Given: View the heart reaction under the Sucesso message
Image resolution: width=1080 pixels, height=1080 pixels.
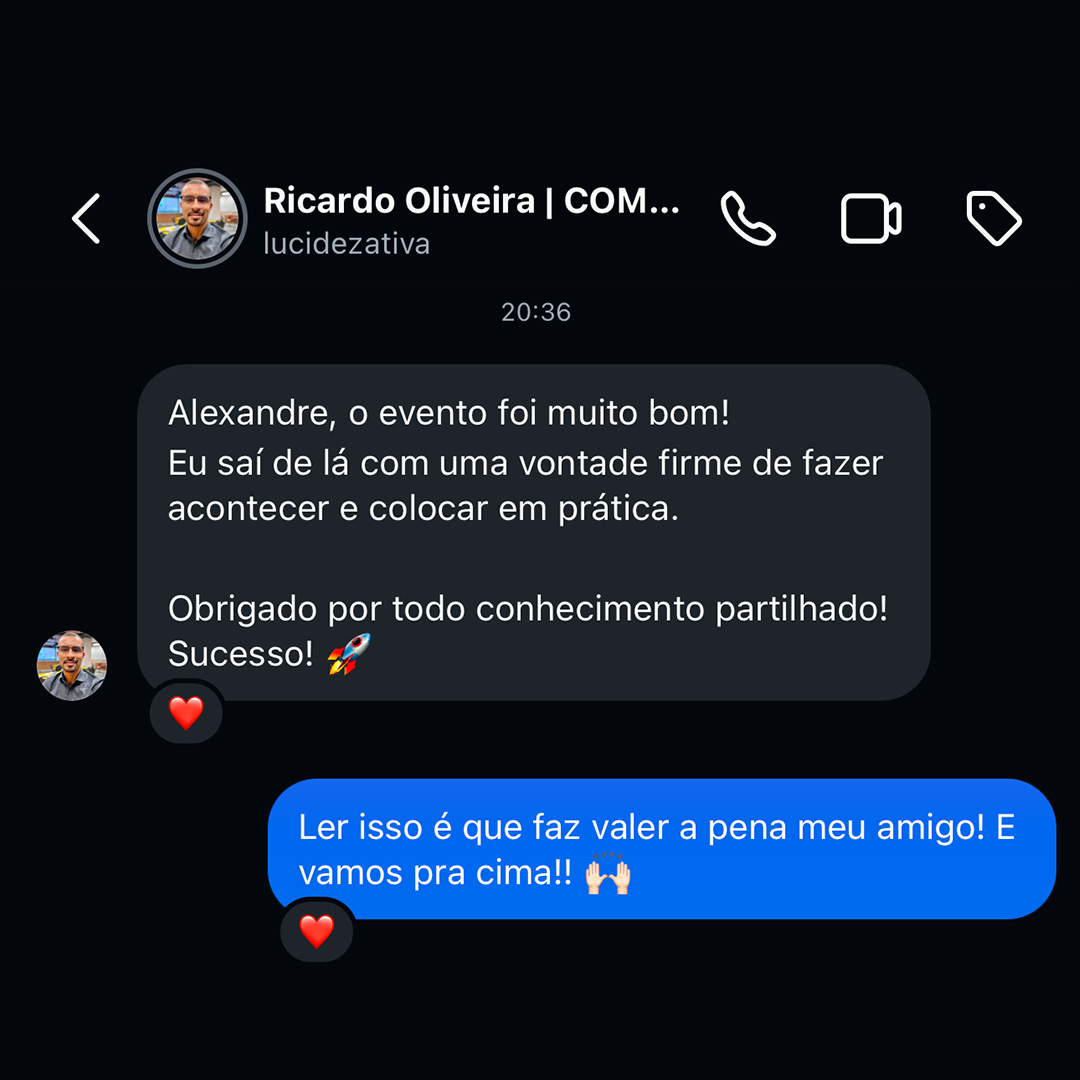Looking at the screenshot, I should tap(186, 713).
